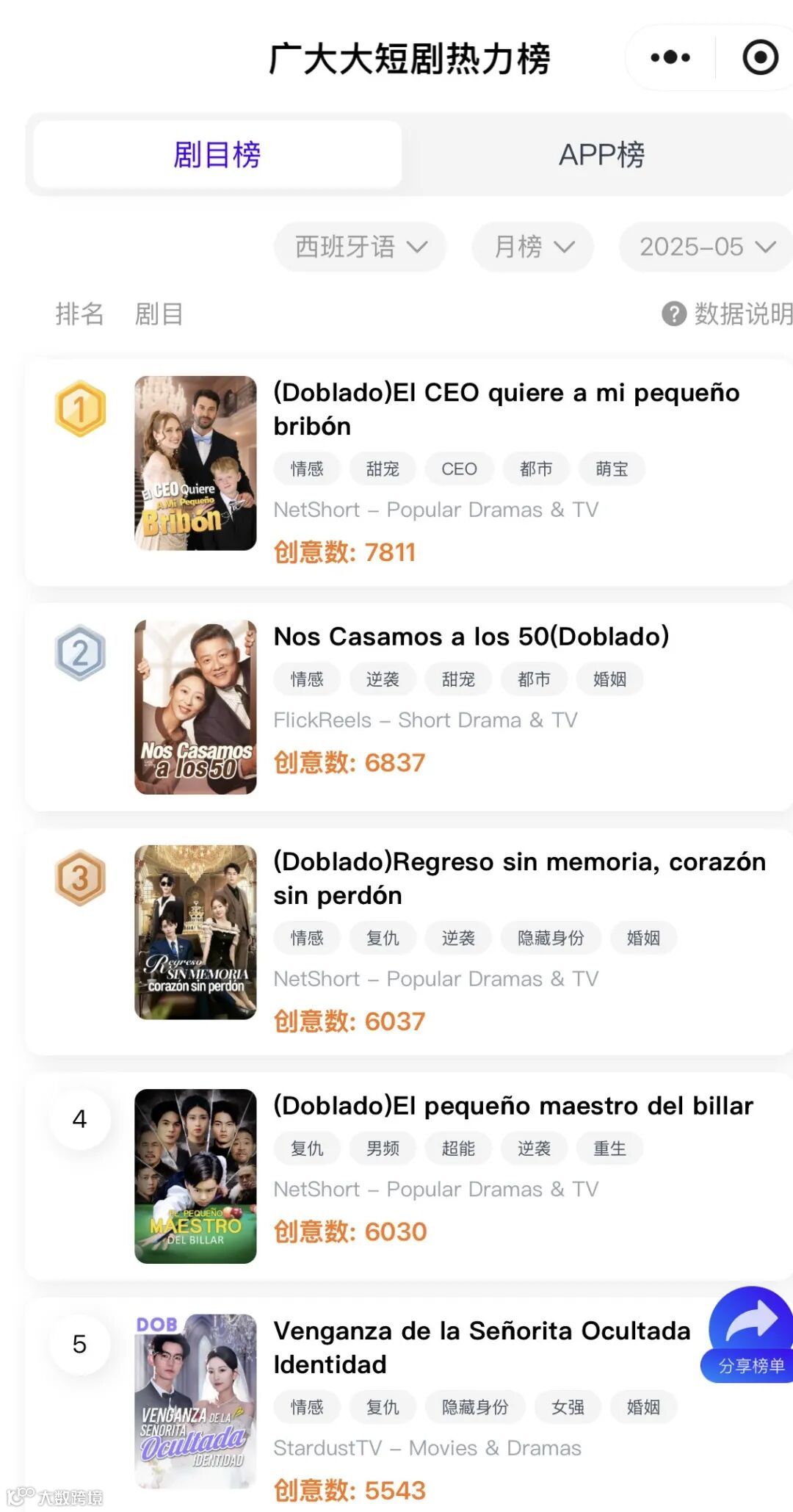Open Venganza de la Señorita Ocultada Identidad
The image size is (793, 1512).
tap(481, 1347)
